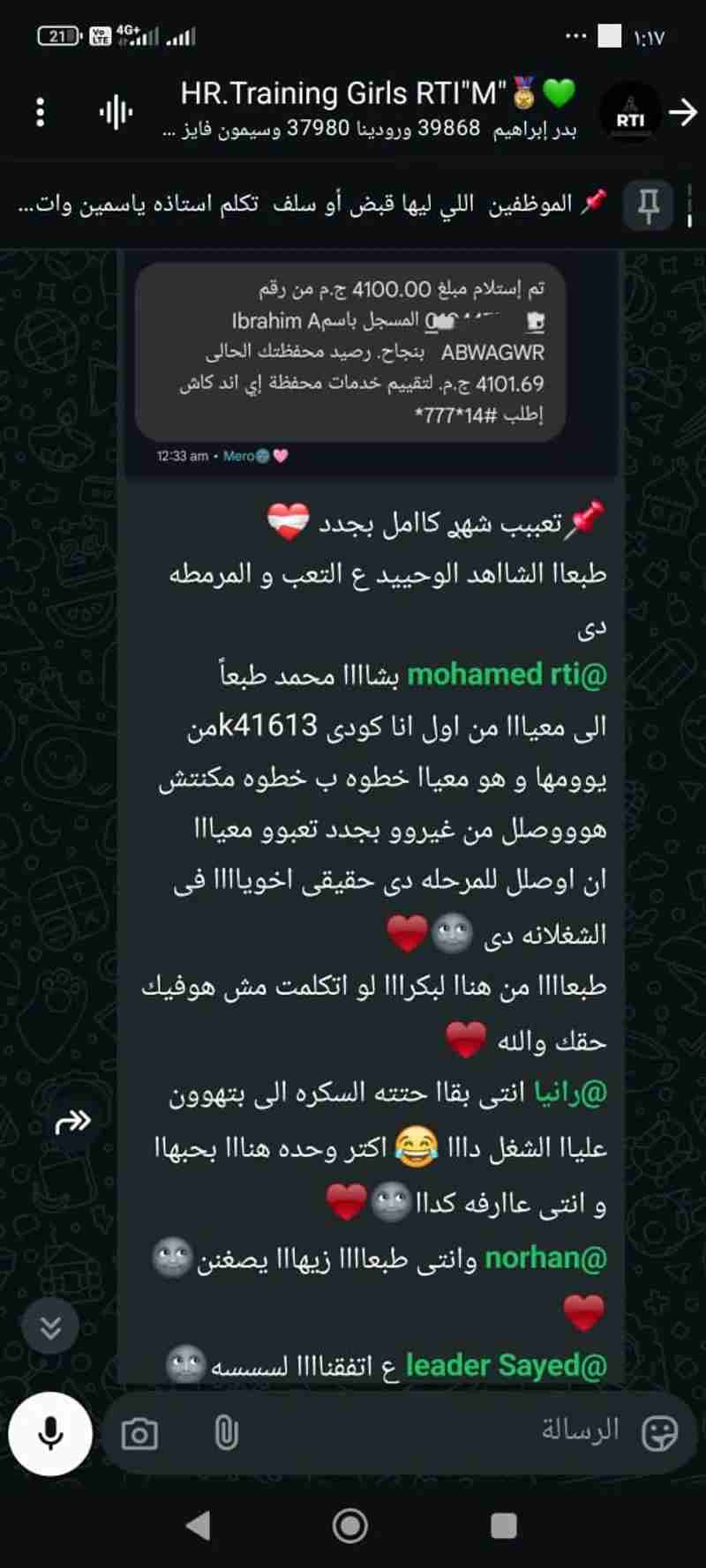Tap the @mohamed rti mention

coord(507,675)
